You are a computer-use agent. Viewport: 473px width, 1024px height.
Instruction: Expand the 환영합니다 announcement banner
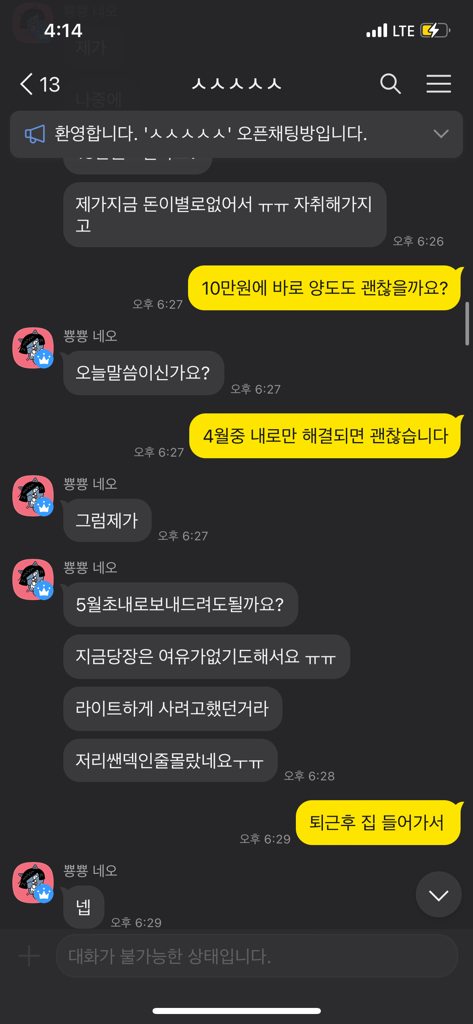point(441,134)
